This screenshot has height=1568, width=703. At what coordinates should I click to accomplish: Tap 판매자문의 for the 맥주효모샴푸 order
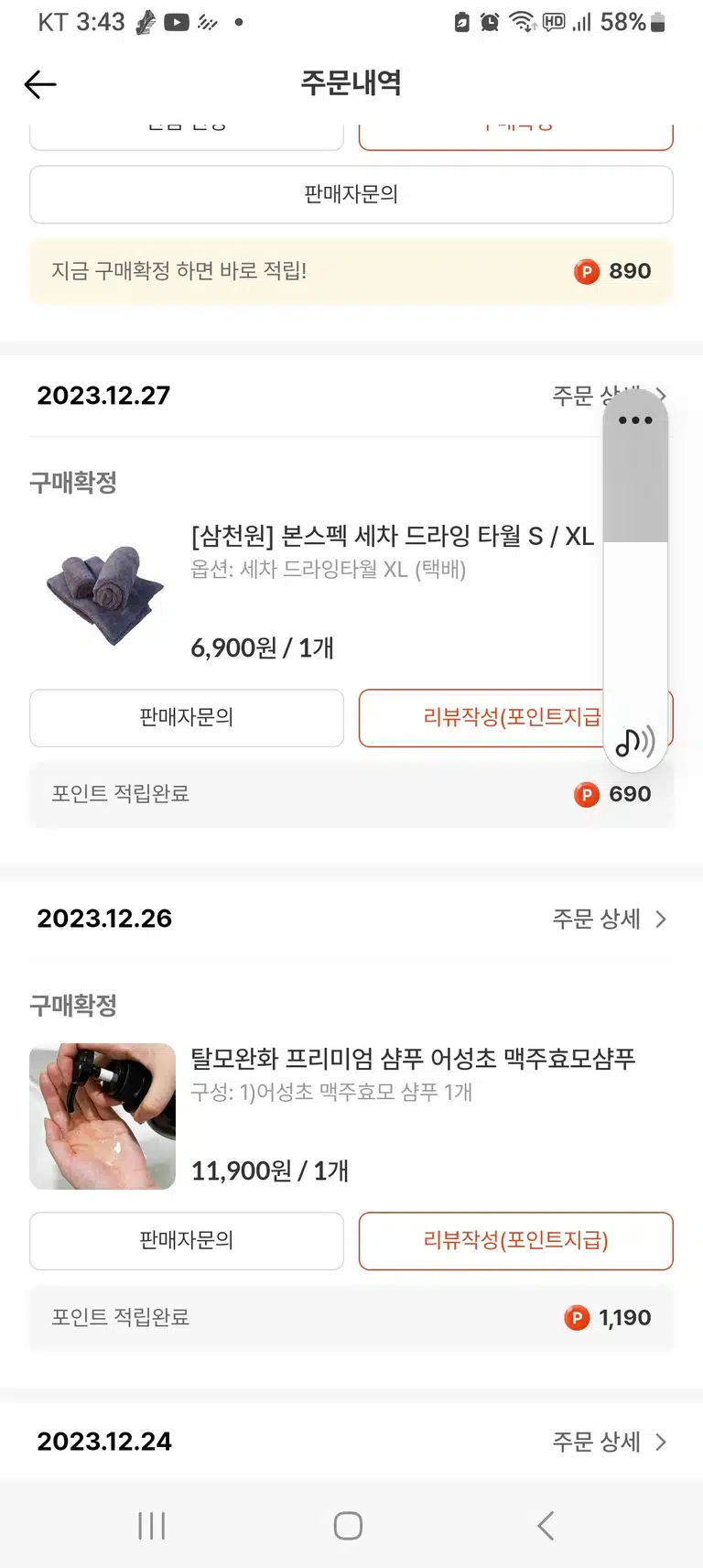(187, 1240)
